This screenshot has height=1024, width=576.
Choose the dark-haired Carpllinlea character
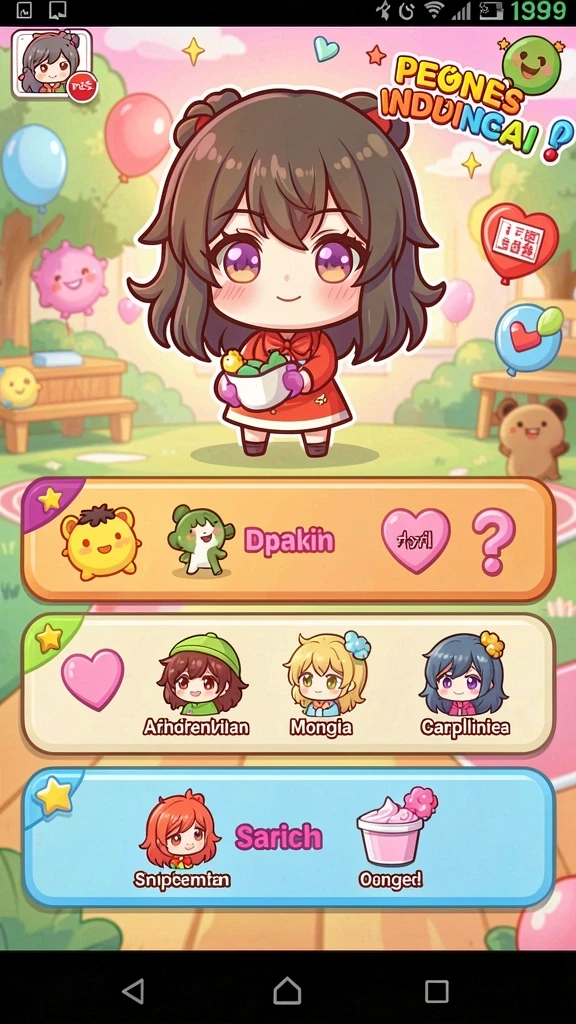point(465,684)
